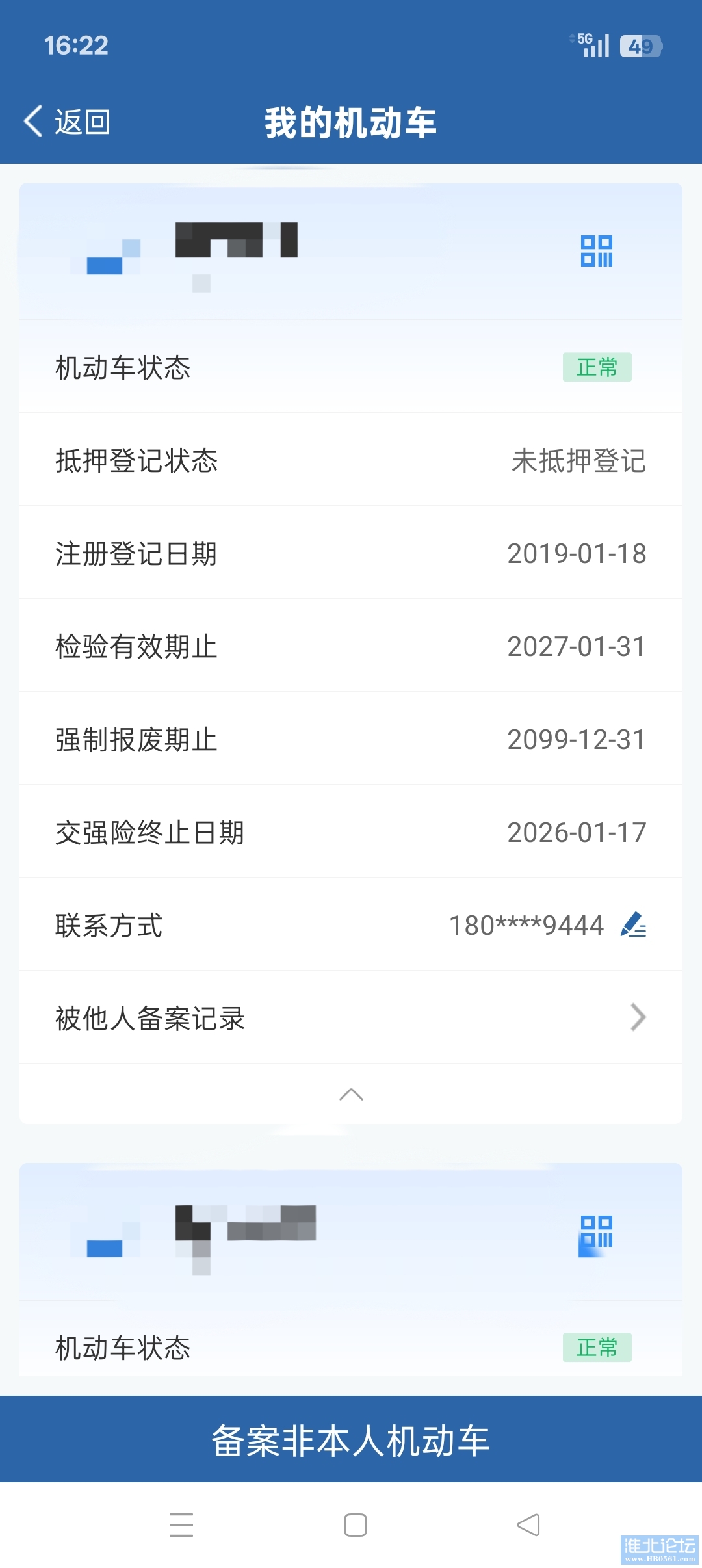The image size is (702, 1568).
Task: Go to the system home screen
Action: click(x=356, y=1525)
